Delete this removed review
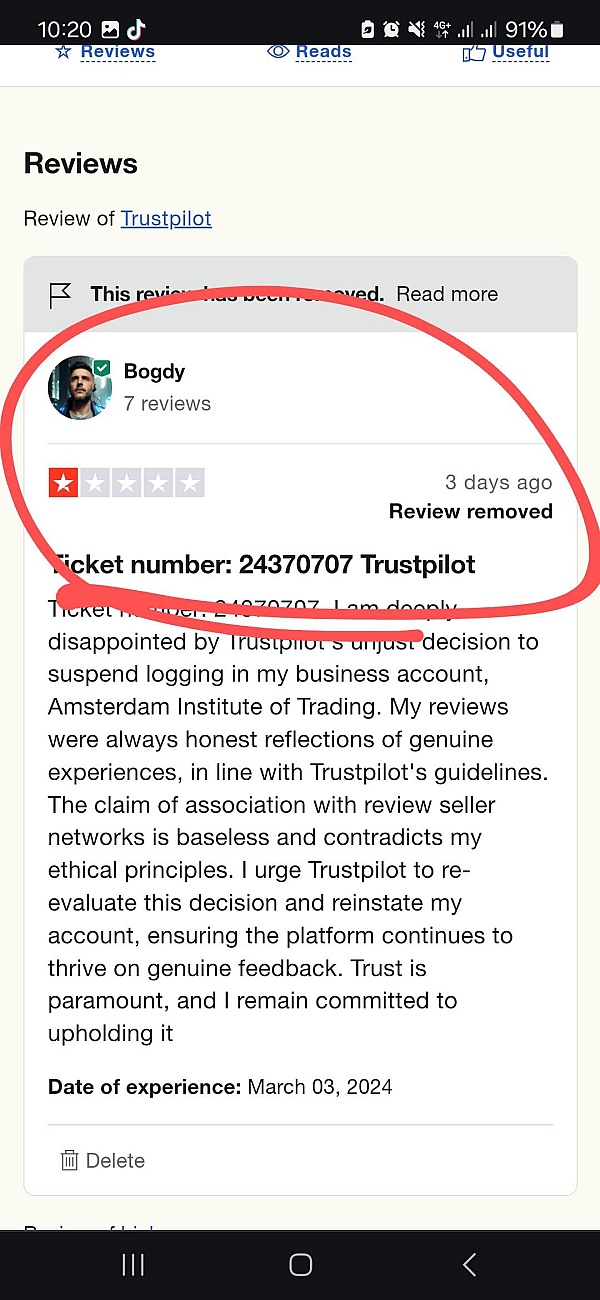This screenshot has height=1300, width=600. point(103,1160)
